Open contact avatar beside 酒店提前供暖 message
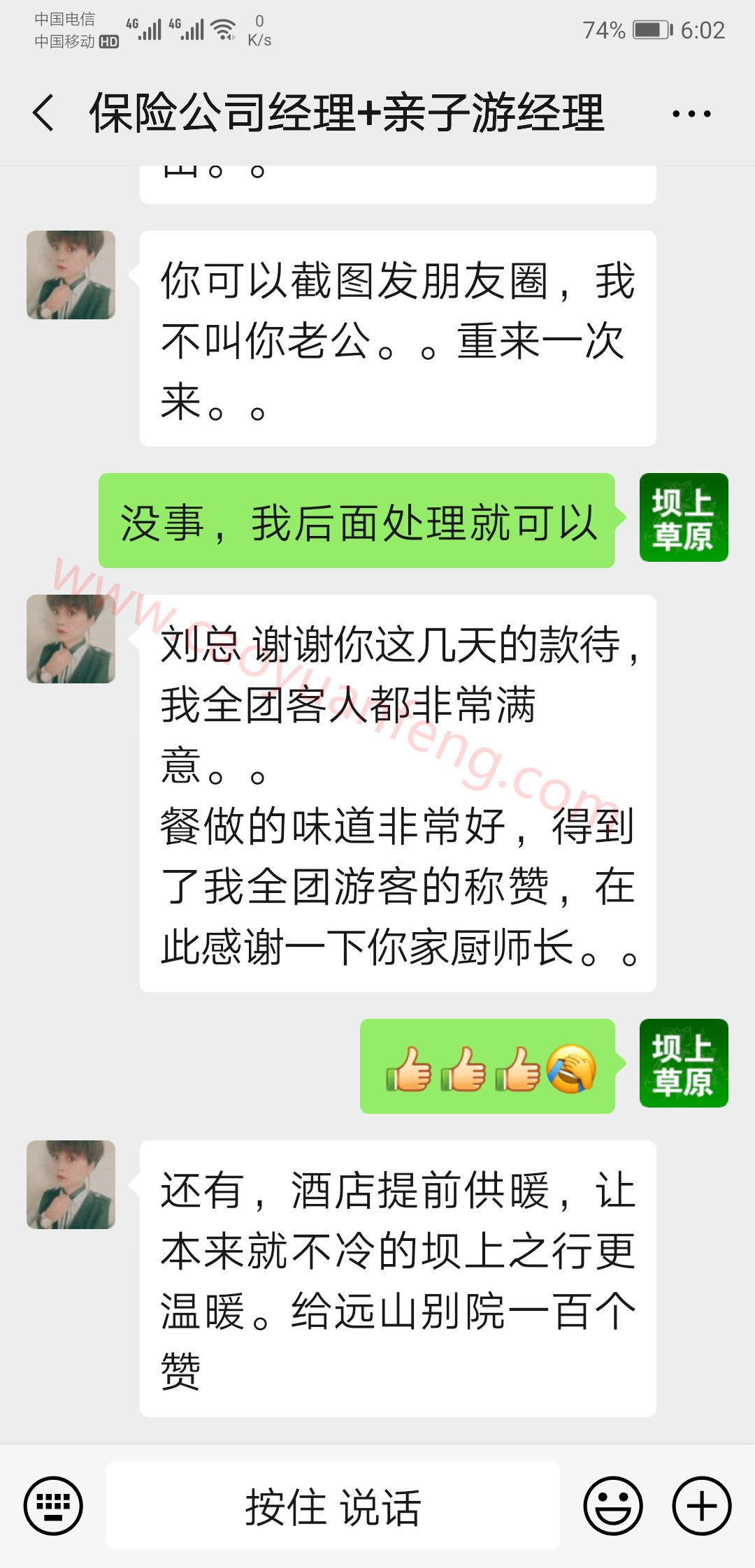The height and width of the screenshot is (1568, 755). coord(71,1184)
